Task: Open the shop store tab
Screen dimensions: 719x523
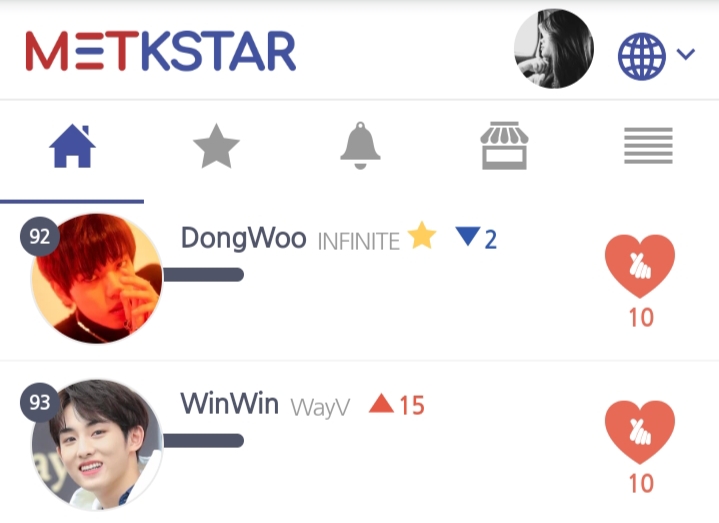Action: (x=503, y=149)
